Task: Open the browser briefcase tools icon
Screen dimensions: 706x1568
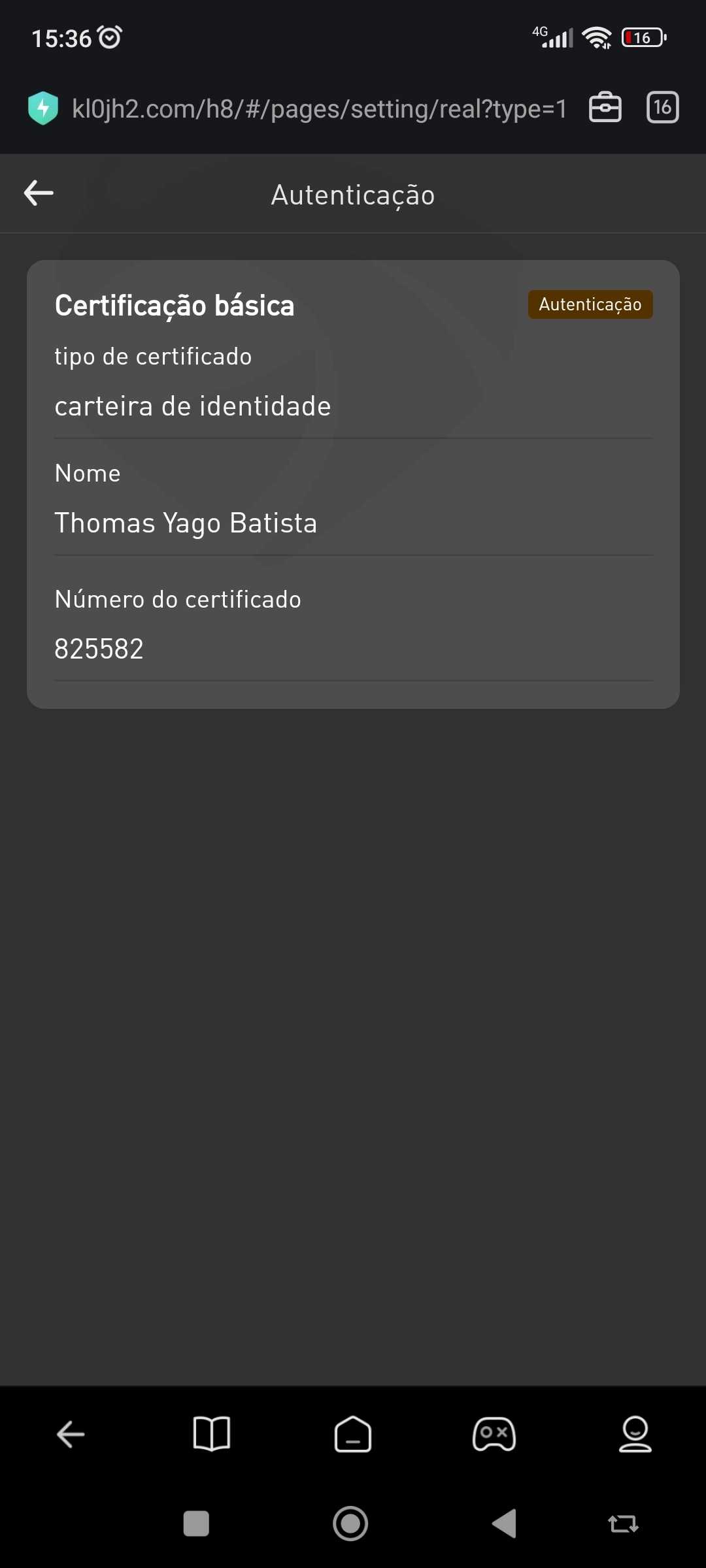Action: click(605, 108)
